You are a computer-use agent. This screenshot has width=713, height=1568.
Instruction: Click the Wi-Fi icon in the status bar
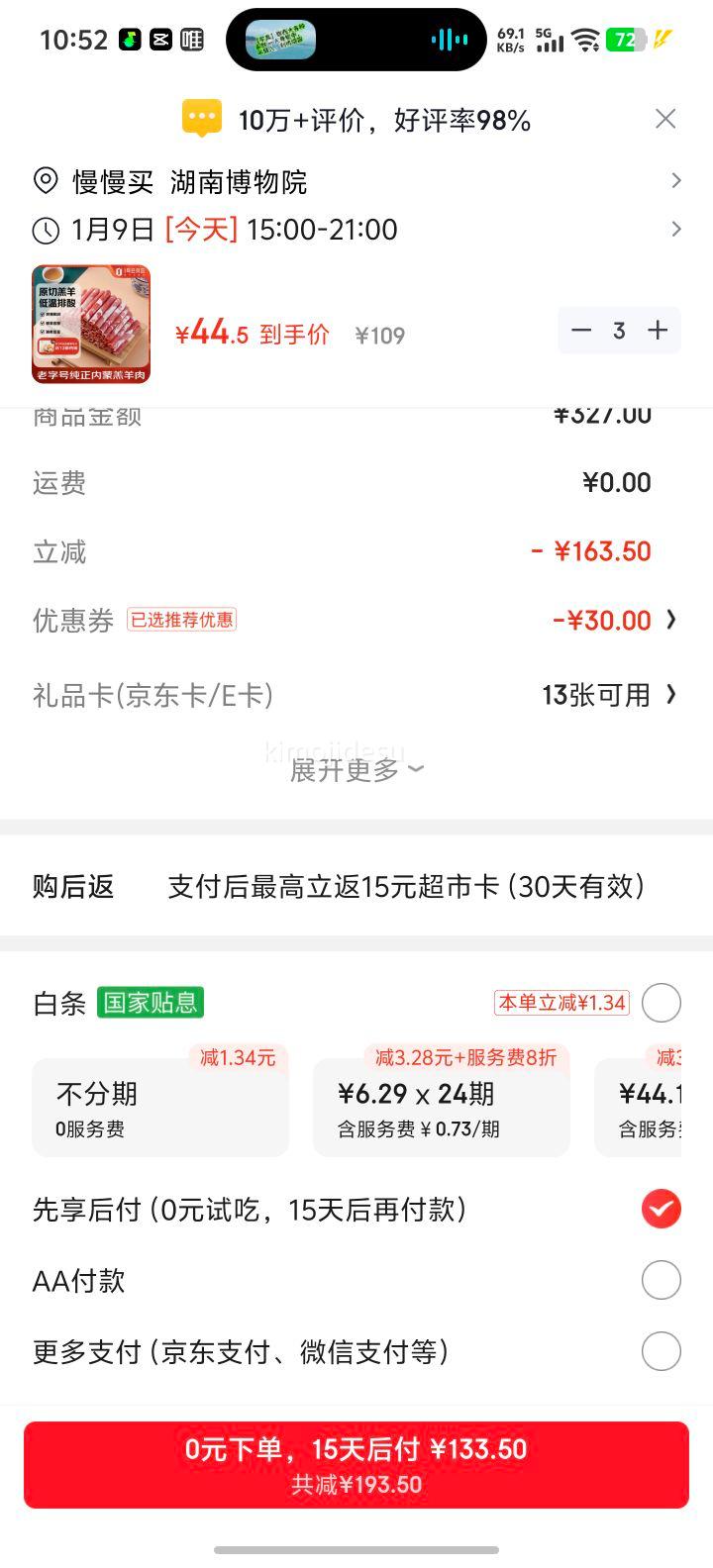pos(584,40)
